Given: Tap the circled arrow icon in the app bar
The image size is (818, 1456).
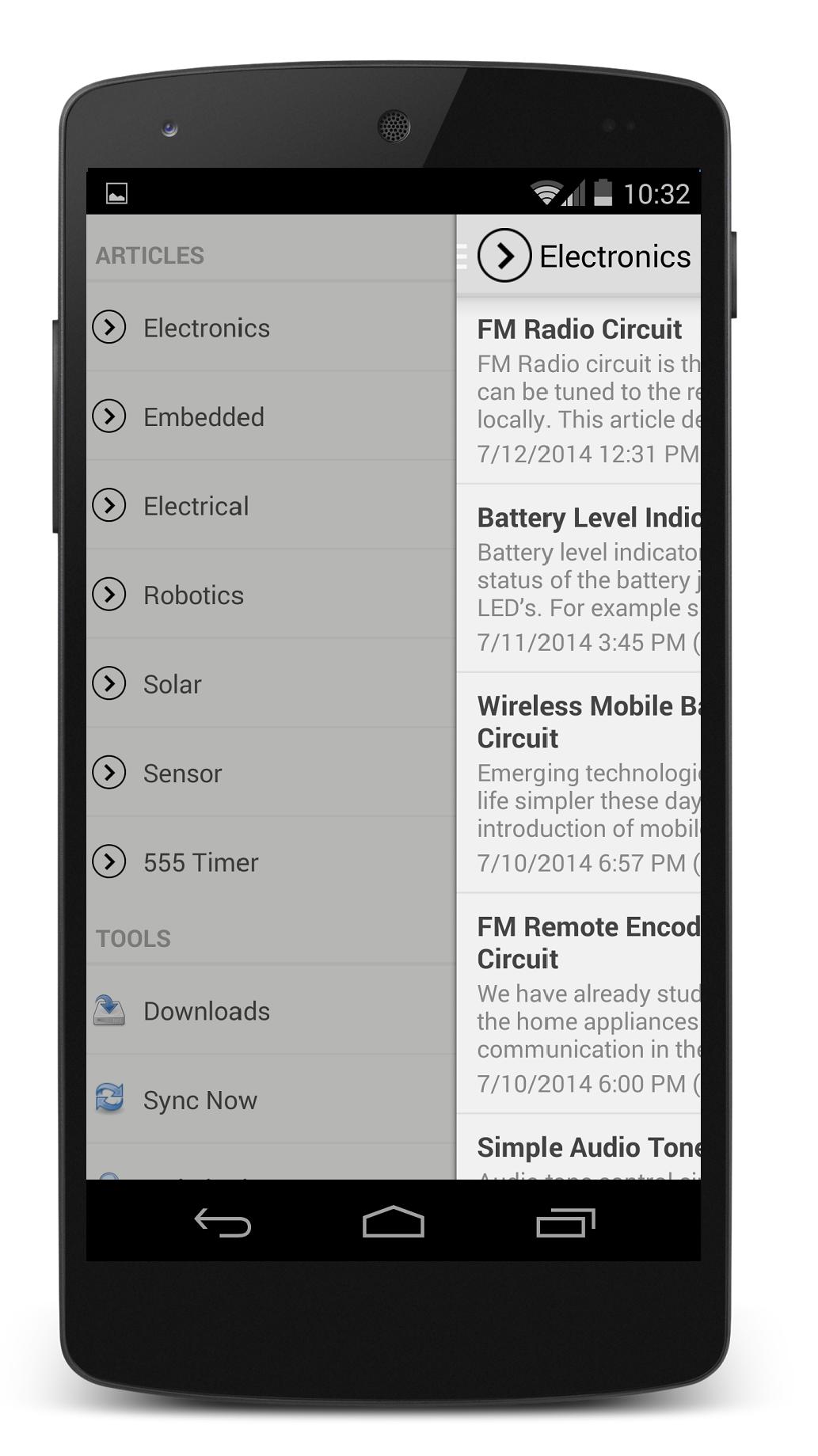Looking at the screenshot, I should (504, 256).
